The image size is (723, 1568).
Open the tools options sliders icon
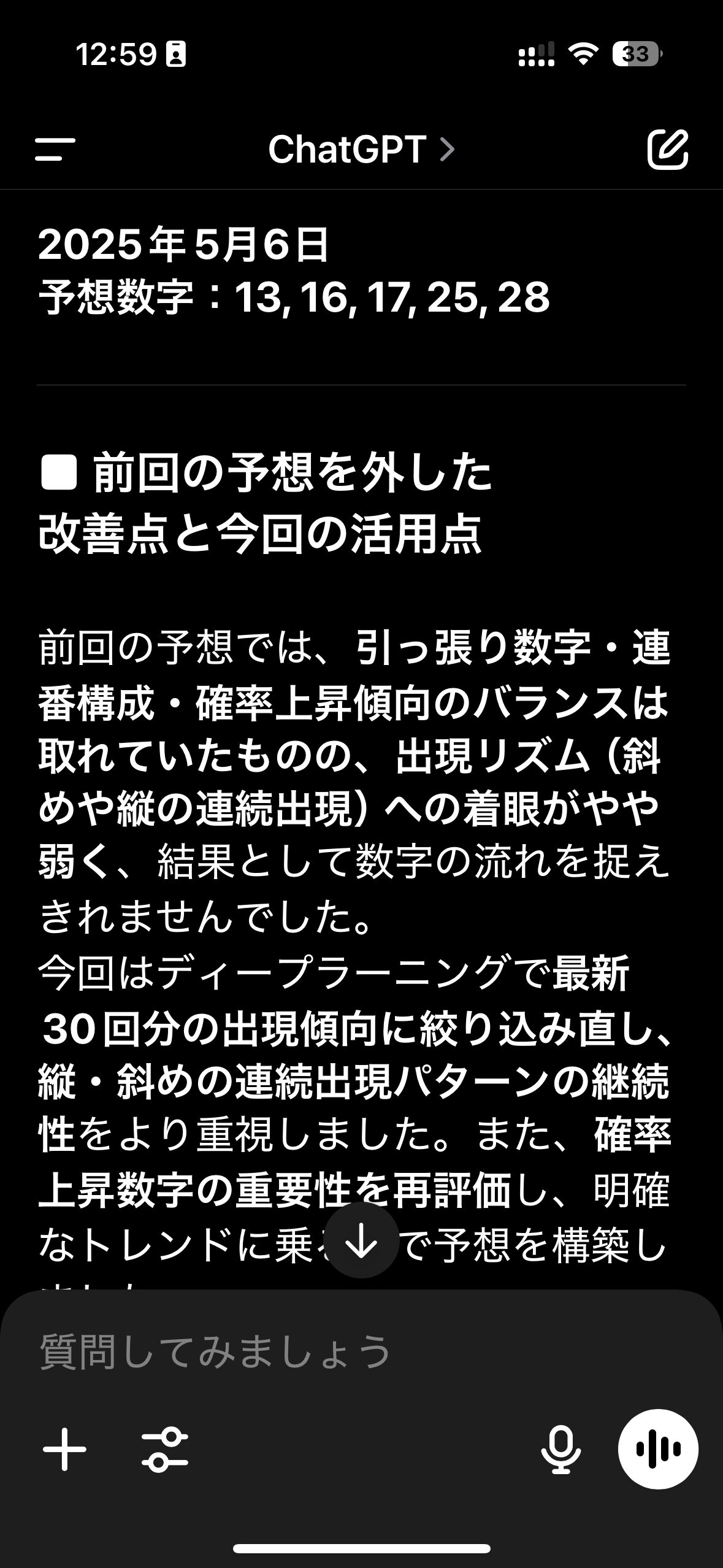pos(165,1449)
